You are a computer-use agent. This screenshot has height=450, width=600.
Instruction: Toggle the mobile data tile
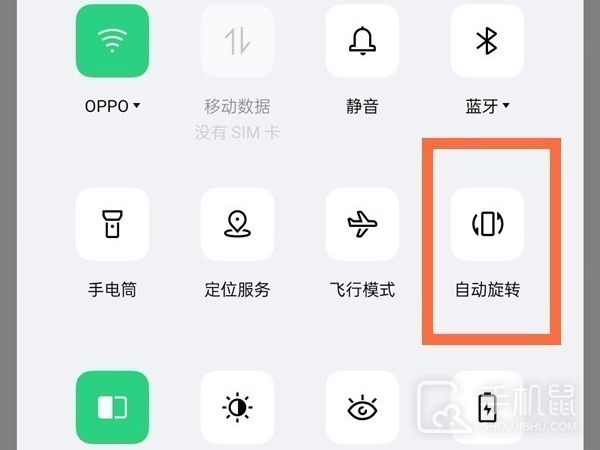237,41
